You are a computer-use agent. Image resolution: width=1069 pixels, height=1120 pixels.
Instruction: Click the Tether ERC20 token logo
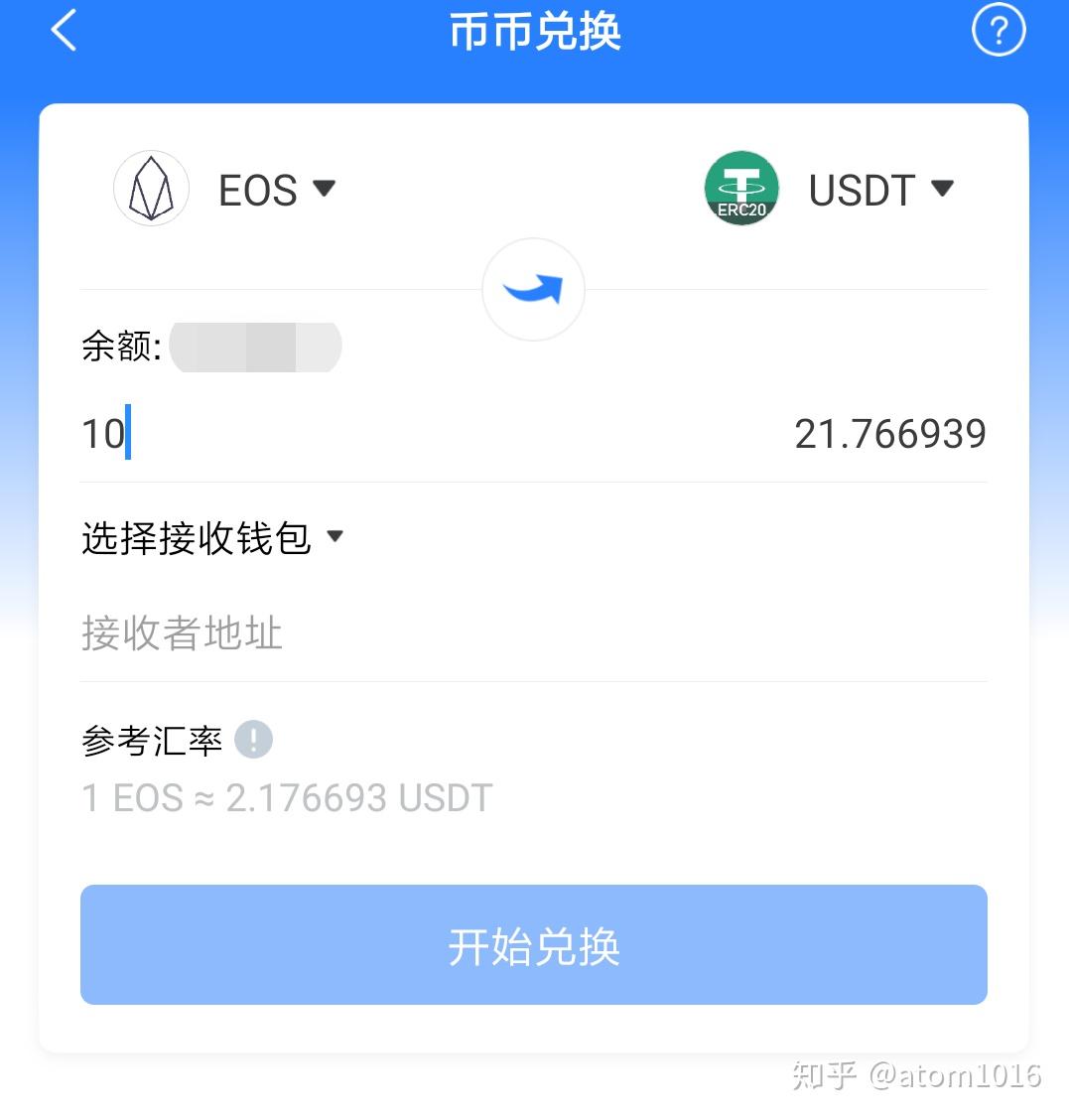click(x=741, y=188)
